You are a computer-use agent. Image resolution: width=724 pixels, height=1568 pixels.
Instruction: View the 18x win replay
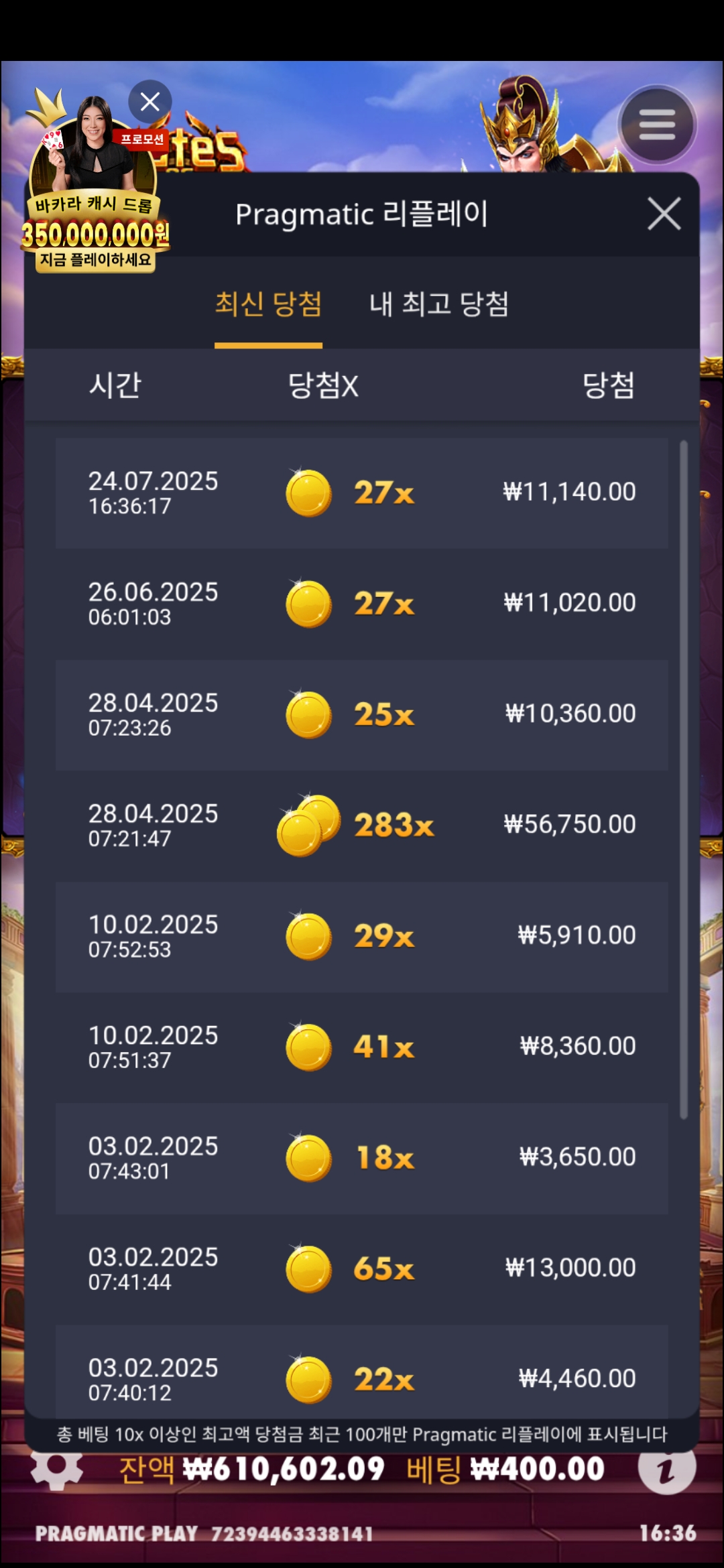click(362, 1158)
